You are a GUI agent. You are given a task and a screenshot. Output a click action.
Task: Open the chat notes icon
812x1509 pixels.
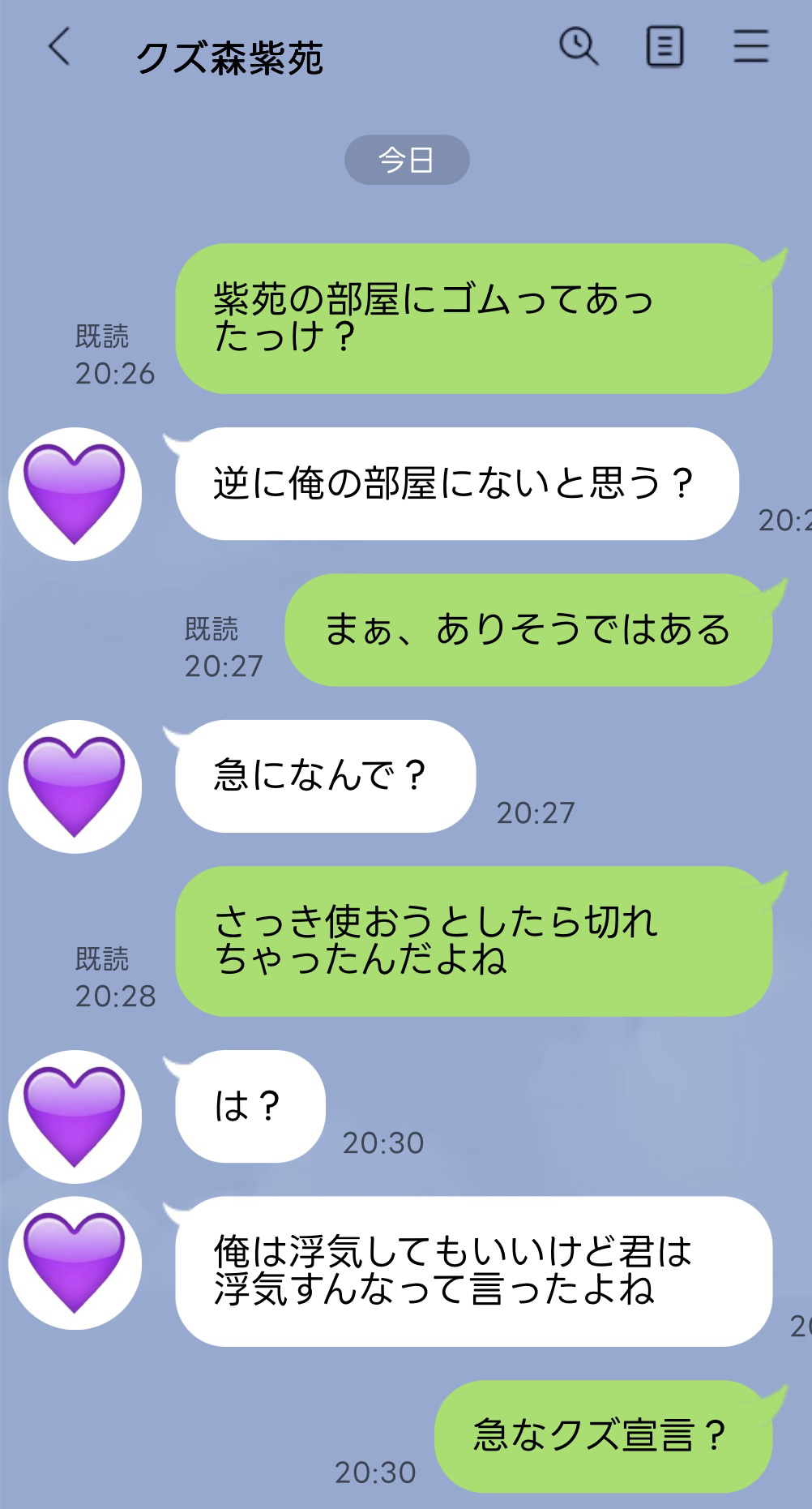pos(665,46)
